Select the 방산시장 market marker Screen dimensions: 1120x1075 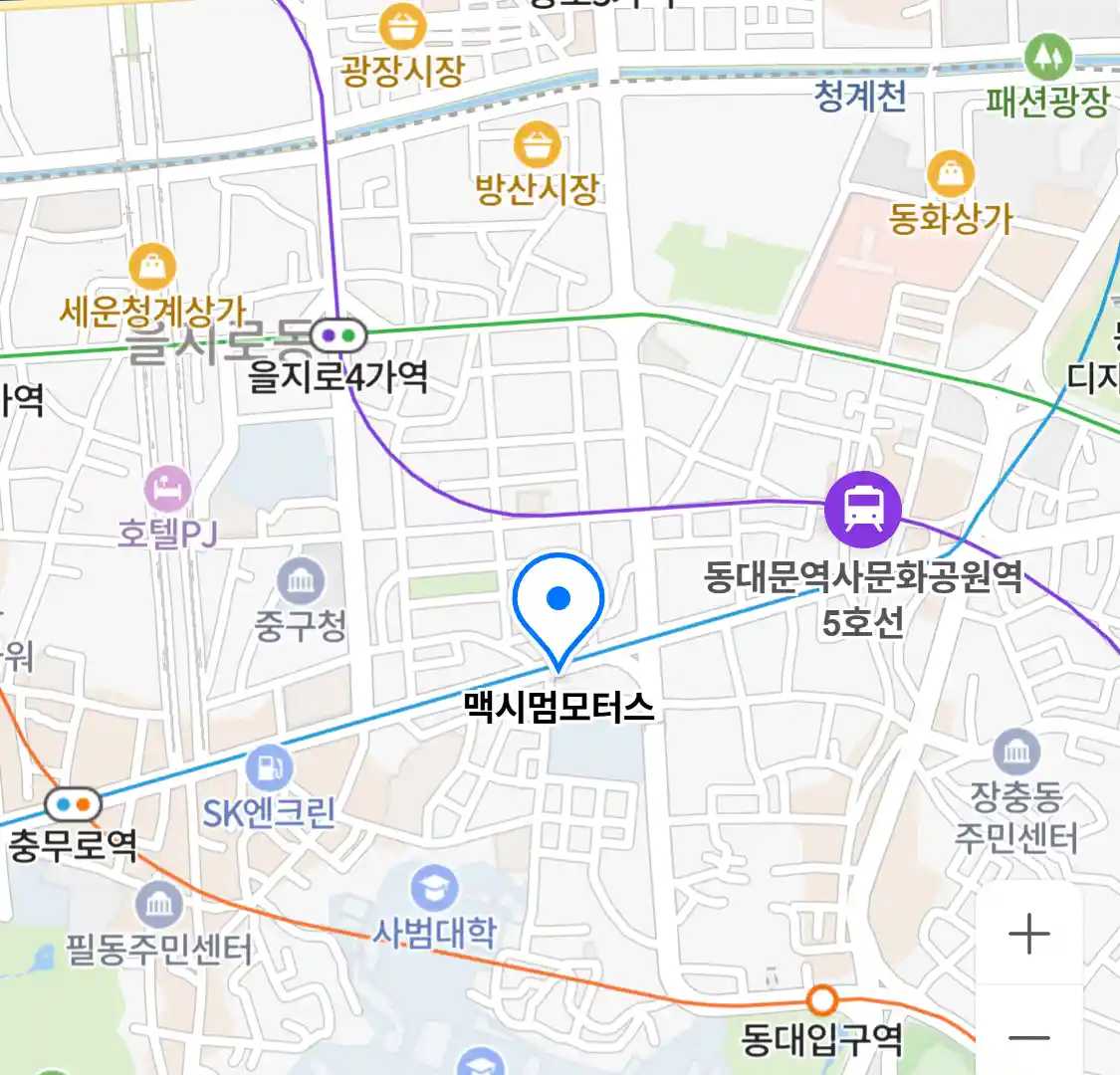537,146
